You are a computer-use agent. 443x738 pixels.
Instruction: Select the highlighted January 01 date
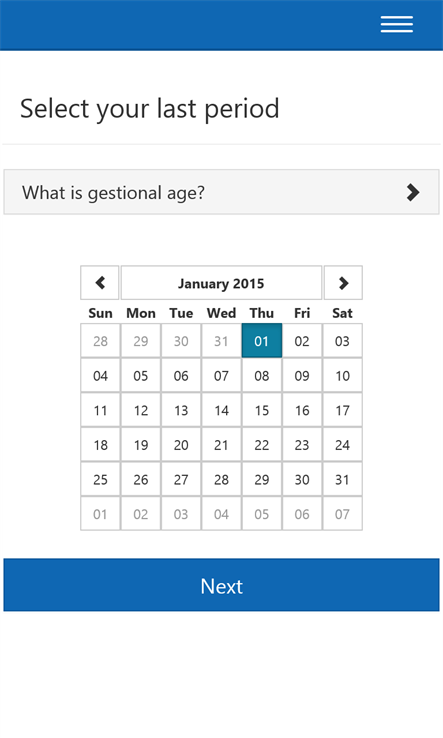point(262,341)
